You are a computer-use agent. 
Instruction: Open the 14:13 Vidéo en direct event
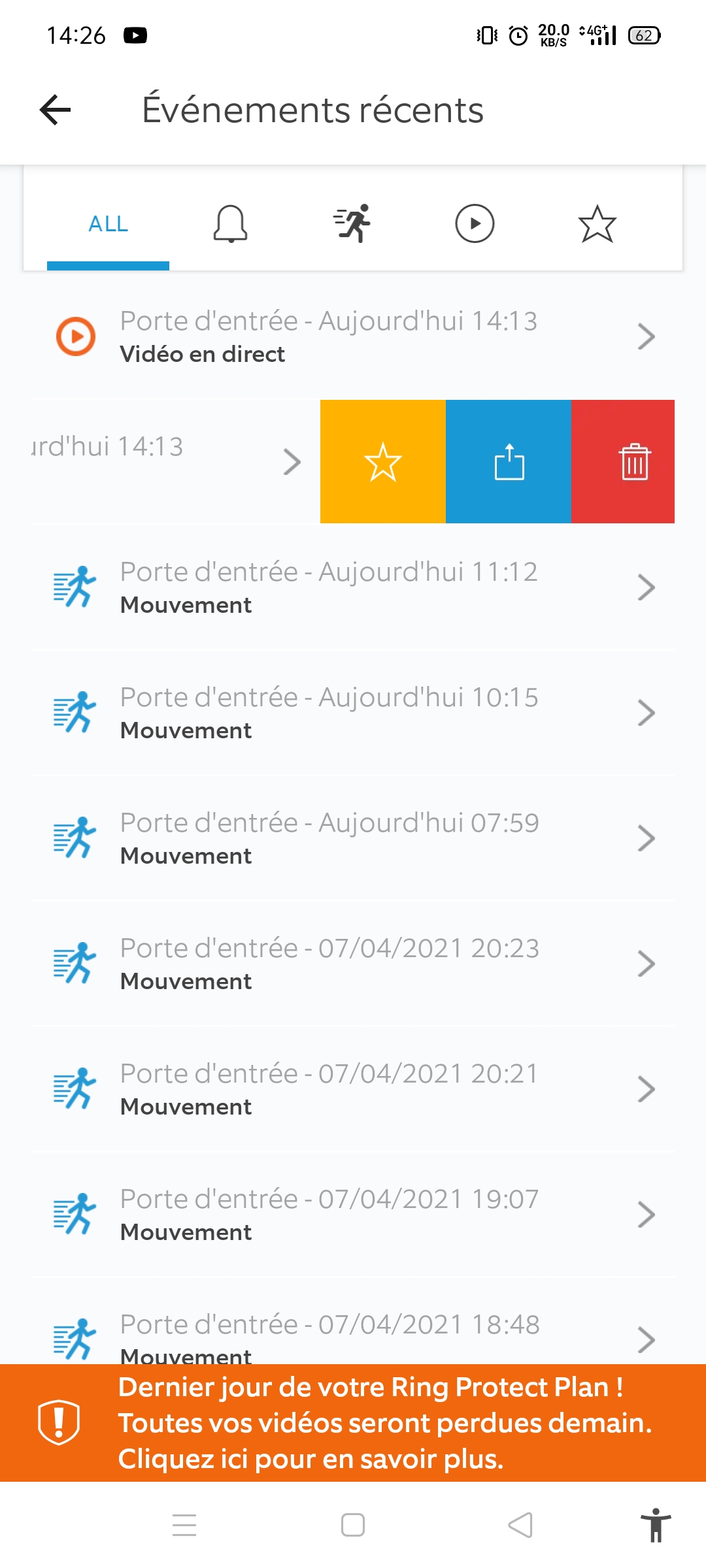(353, 336)
